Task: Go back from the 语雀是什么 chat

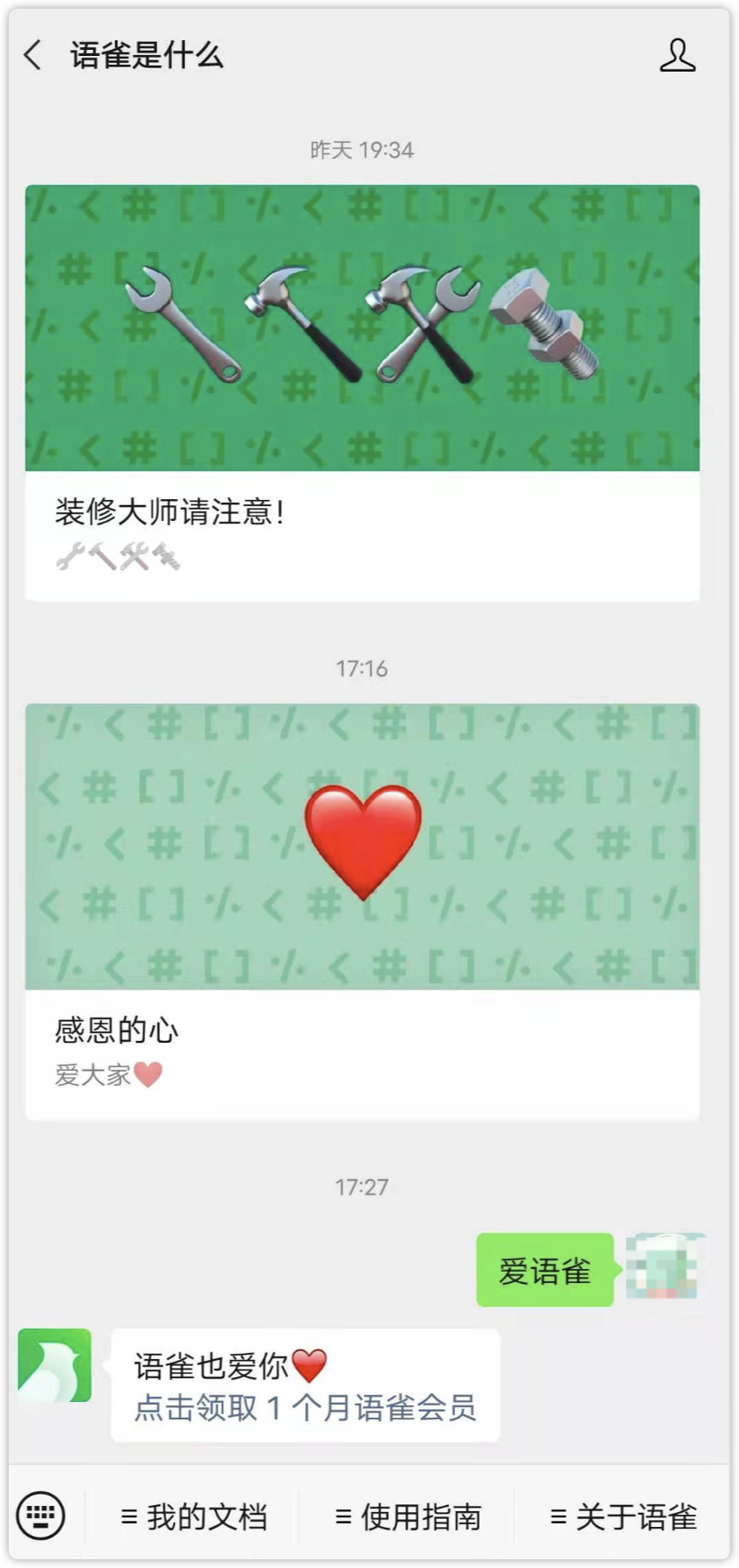Action: coord(33,56)
